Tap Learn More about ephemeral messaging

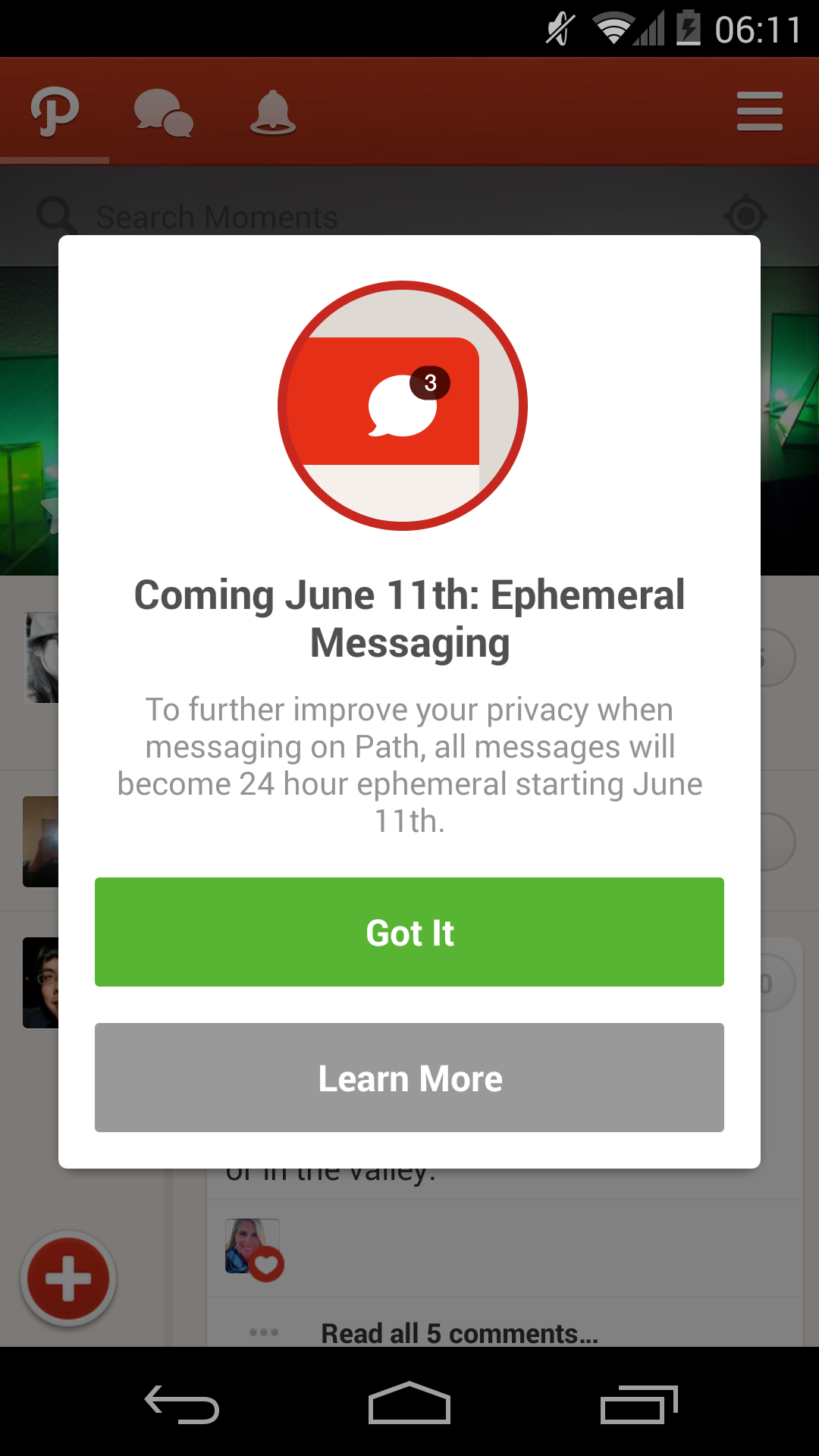click(x=409, y=1078)
